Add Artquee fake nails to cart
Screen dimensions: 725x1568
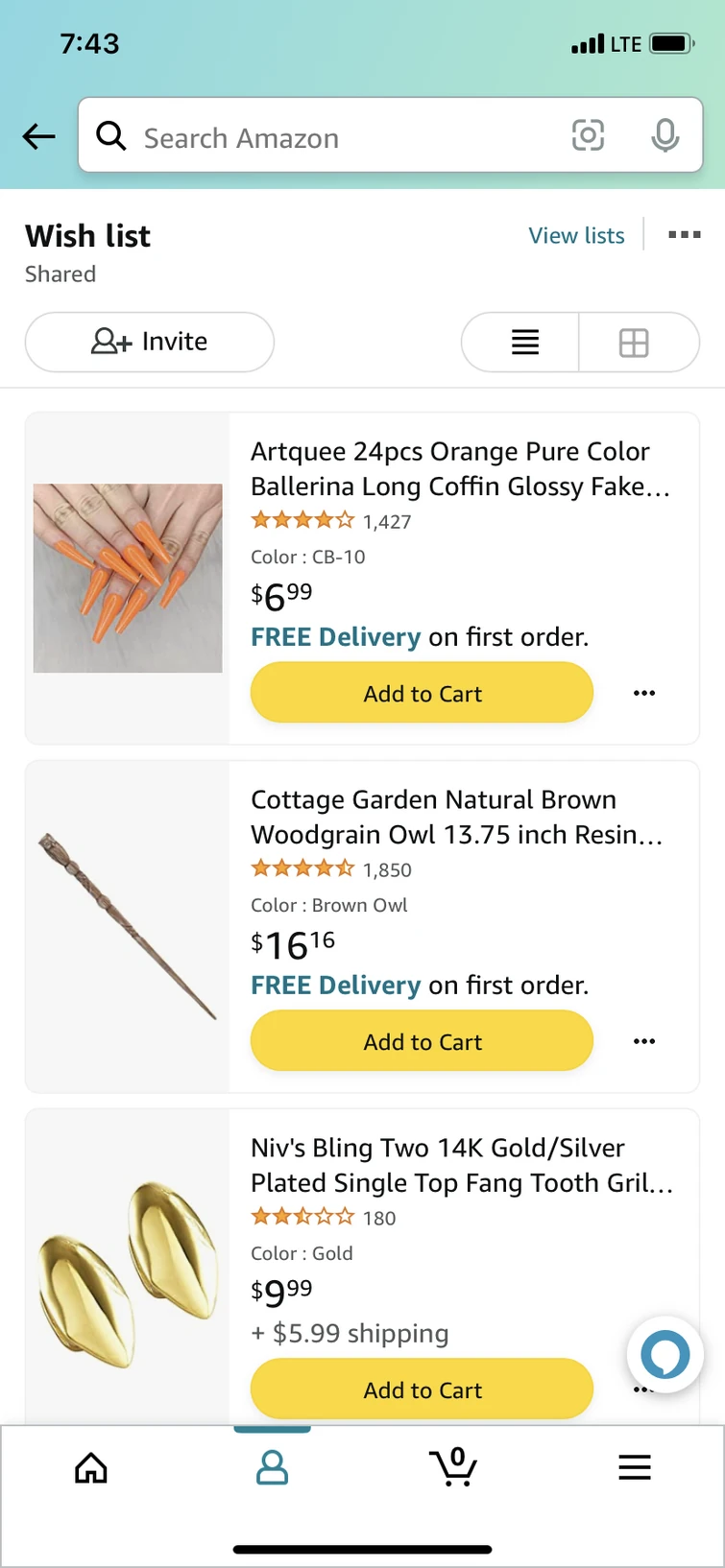point(422,694)
